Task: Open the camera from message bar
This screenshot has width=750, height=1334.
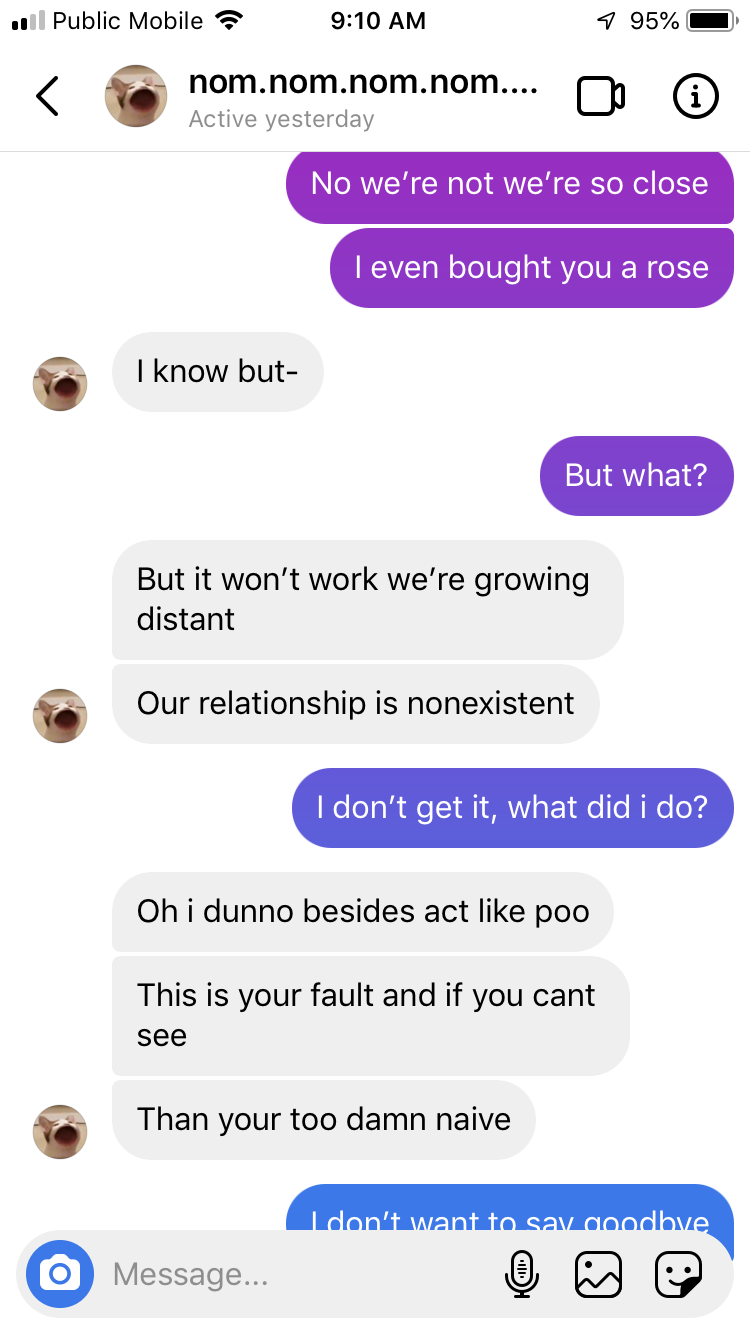Action: (60, 1274)
